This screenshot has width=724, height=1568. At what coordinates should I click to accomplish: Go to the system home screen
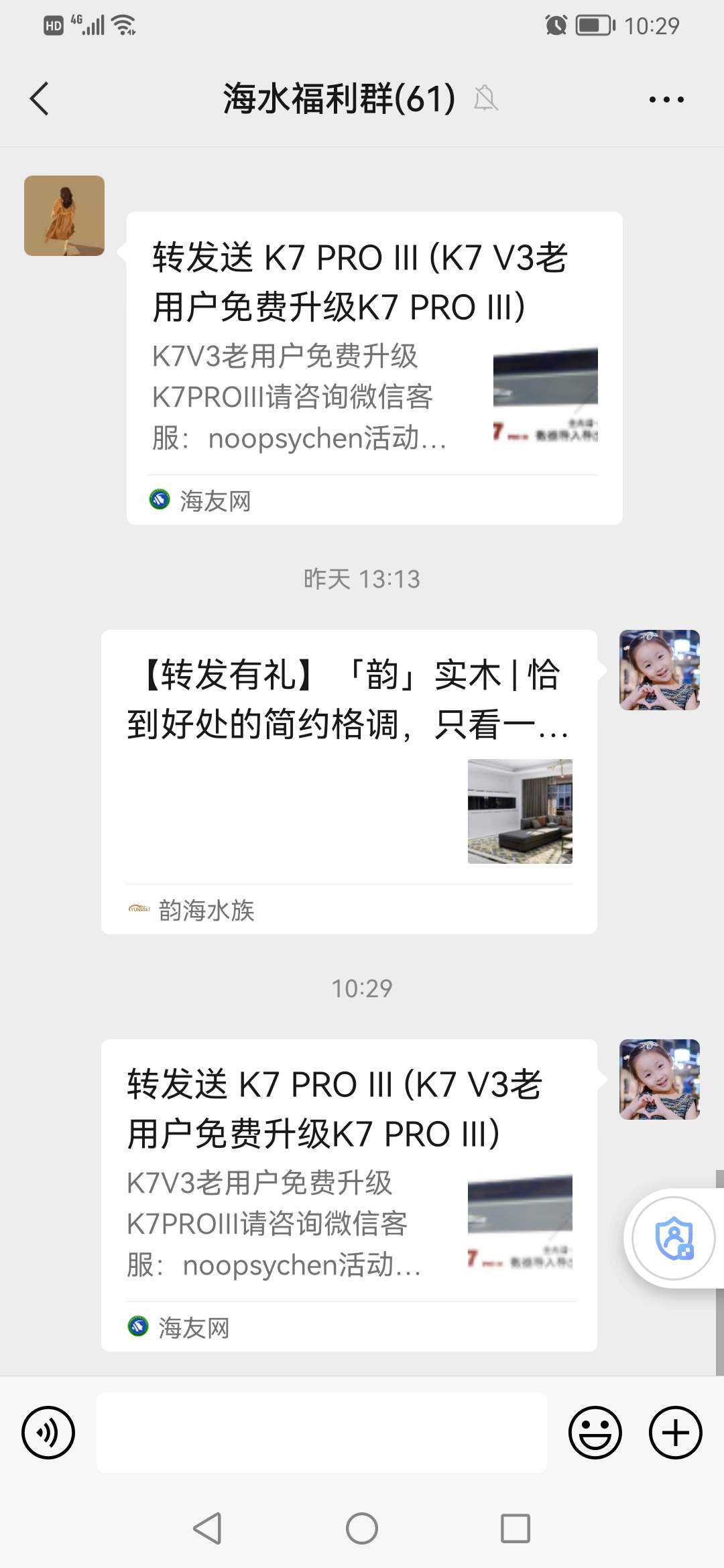362,1529
